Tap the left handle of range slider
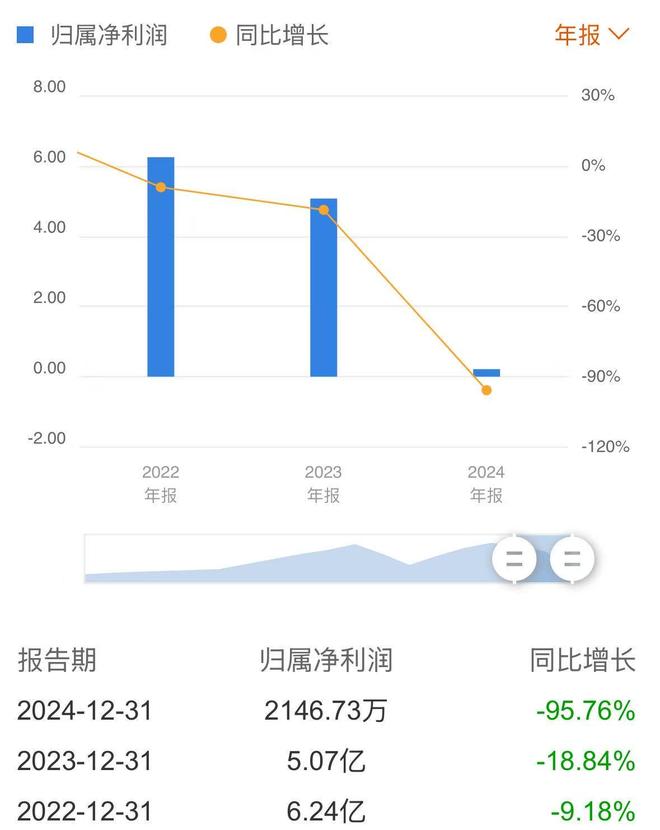The height and width of the screenshot is (830, 660). coord(514,559)
